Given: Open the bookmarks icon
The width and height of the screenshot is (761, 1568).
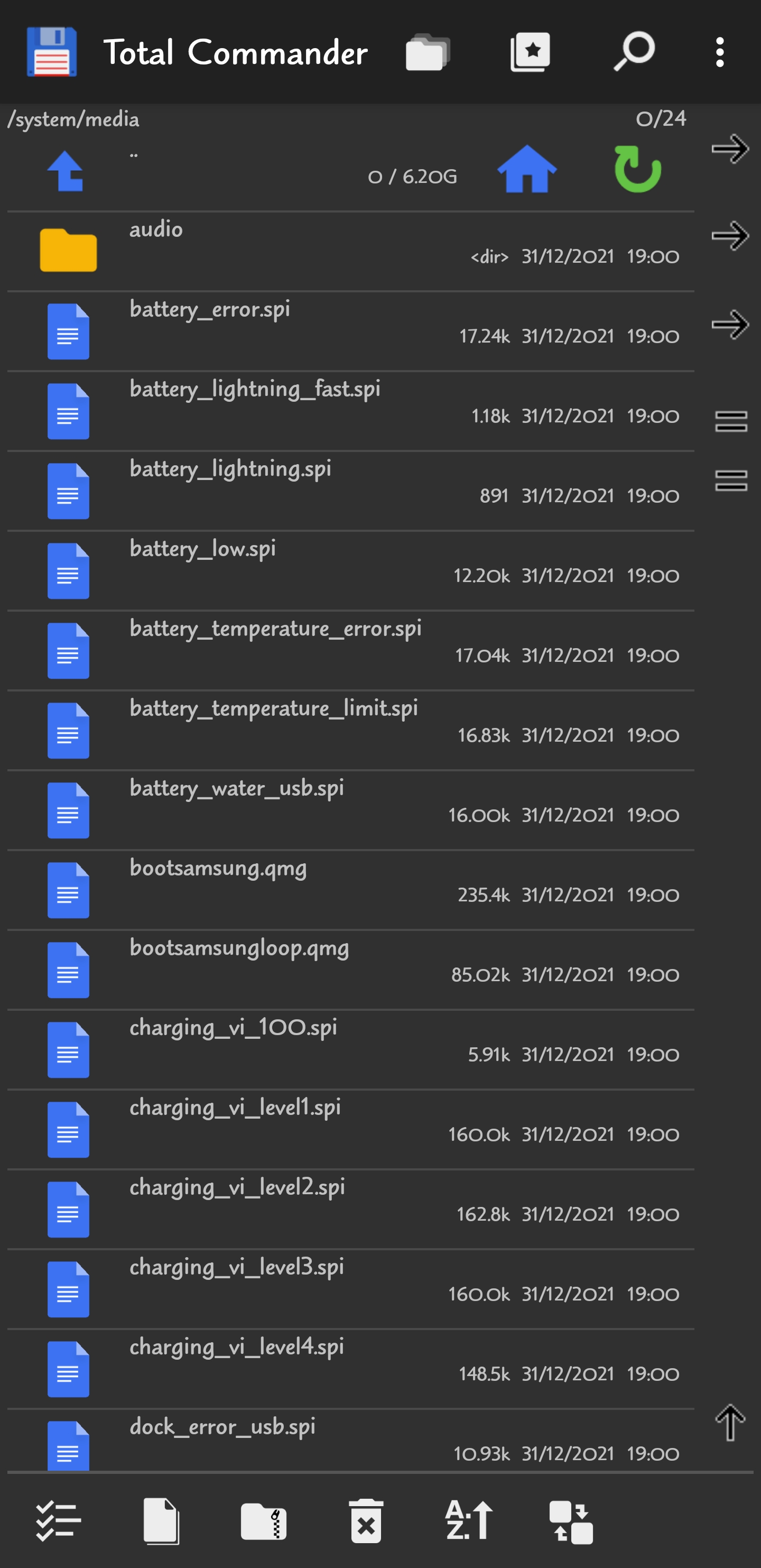Looking at the screenshot, I should pos(530,52).
